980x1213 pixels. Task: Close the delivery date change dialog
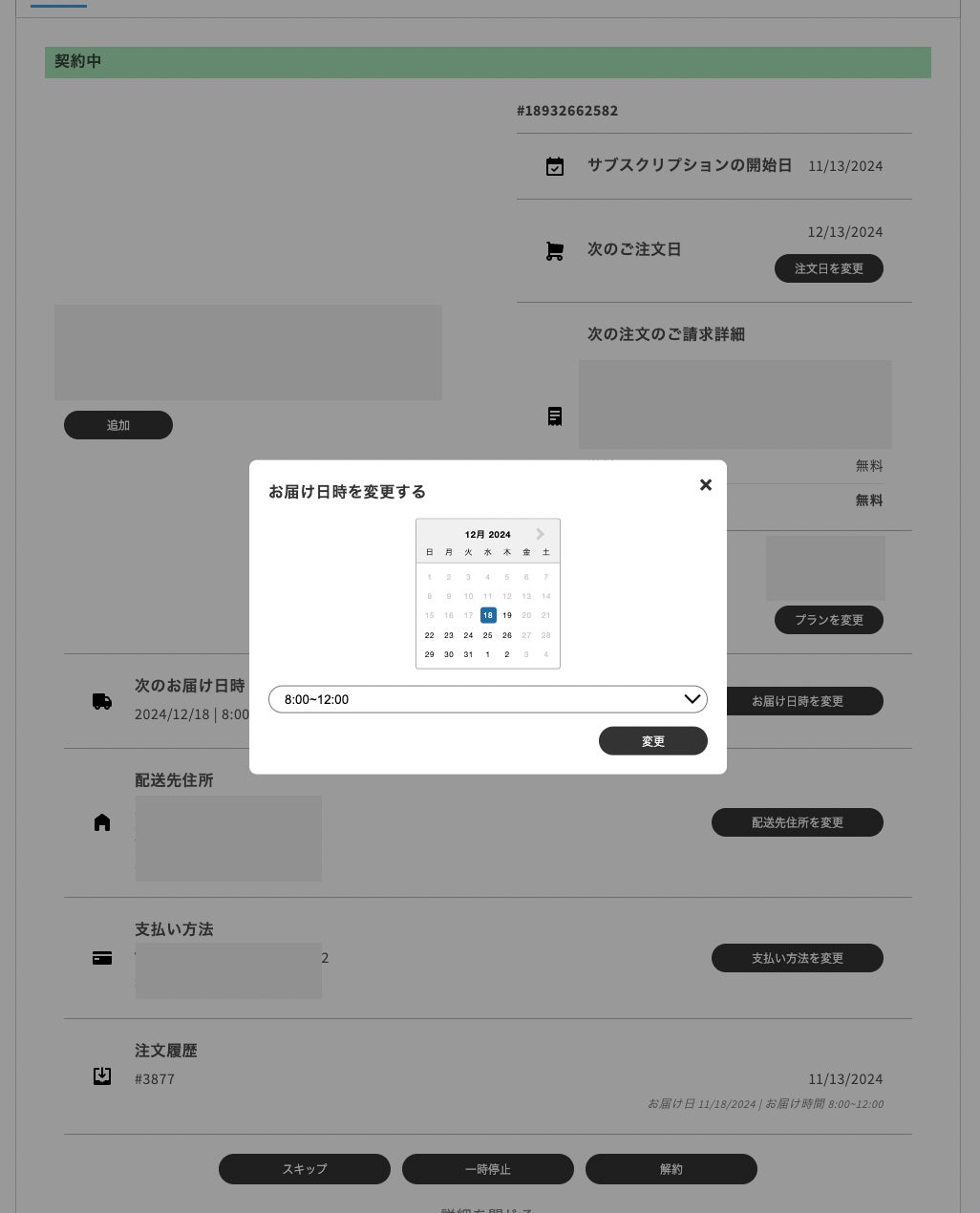click(705, 485)
